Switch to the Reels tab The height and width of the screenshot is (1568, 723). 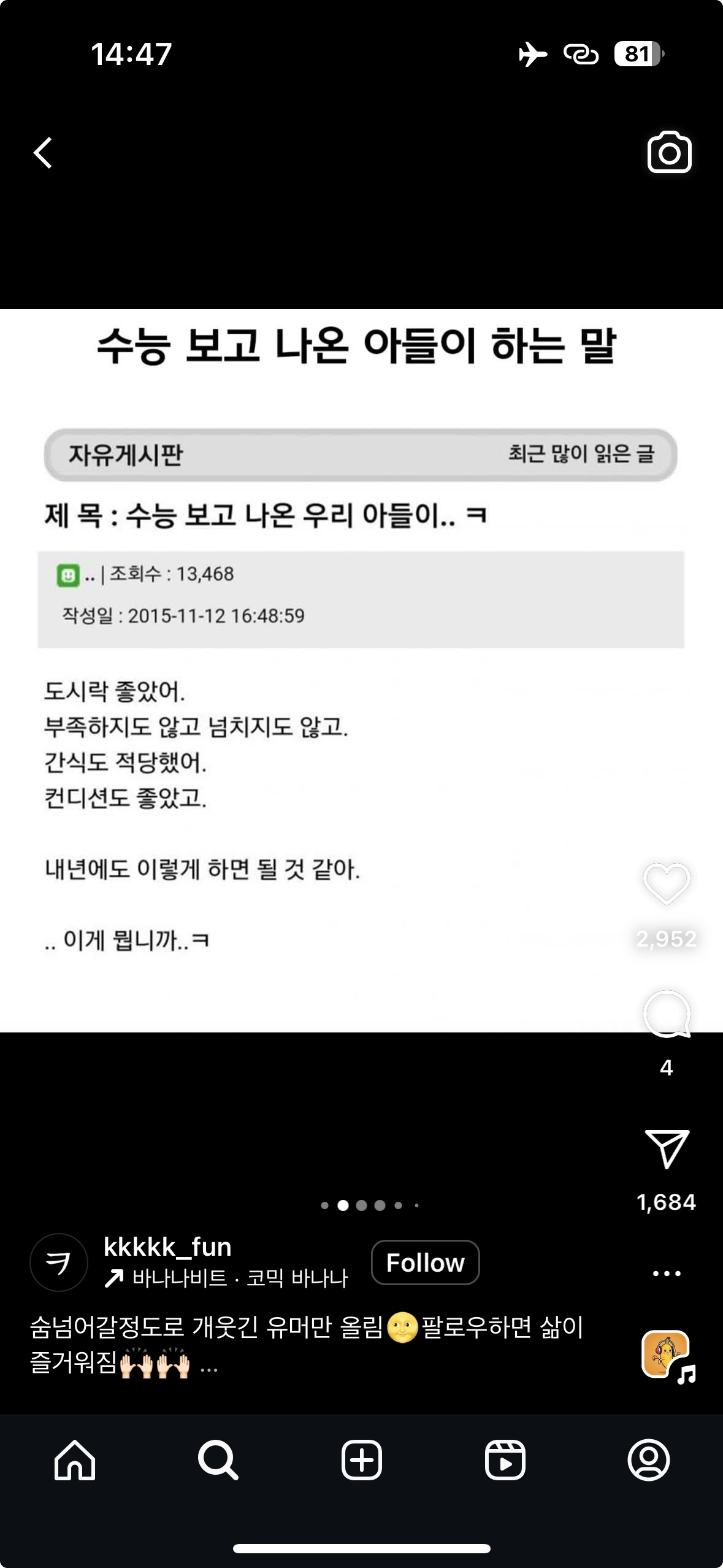[505, 1460]
